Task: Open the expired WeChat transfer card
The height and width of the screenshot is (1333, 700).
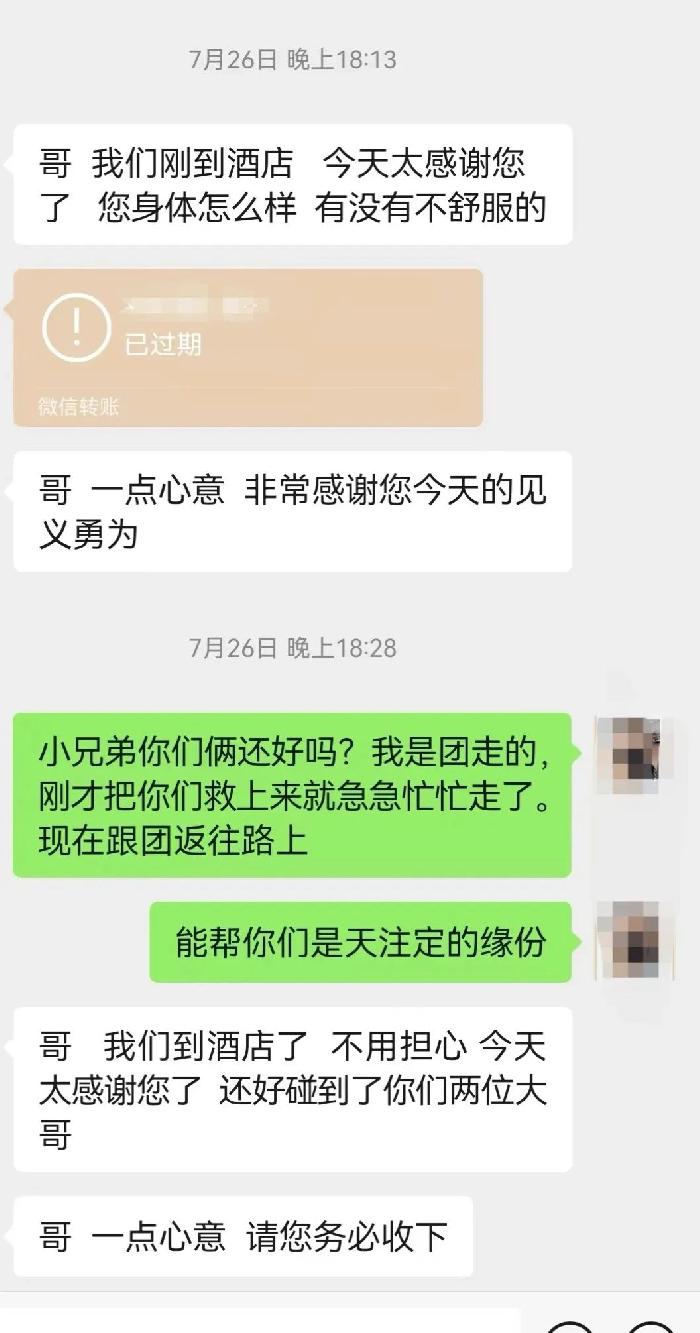Action: 248,346
